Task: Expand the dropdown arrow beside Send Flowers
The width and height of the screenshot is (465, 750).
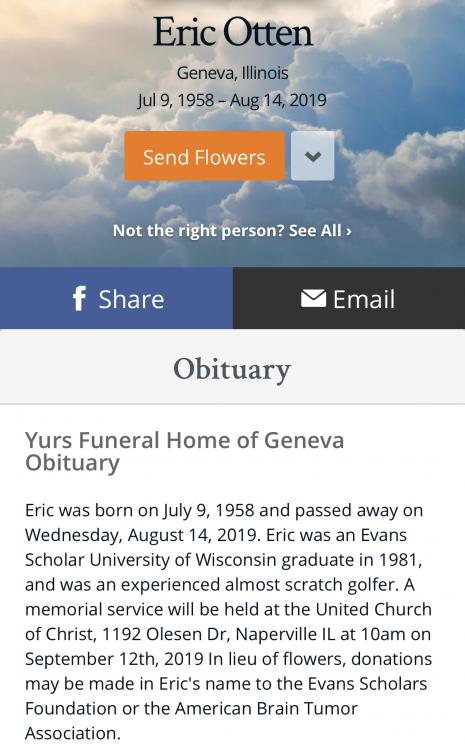Action: pos(312,156)
